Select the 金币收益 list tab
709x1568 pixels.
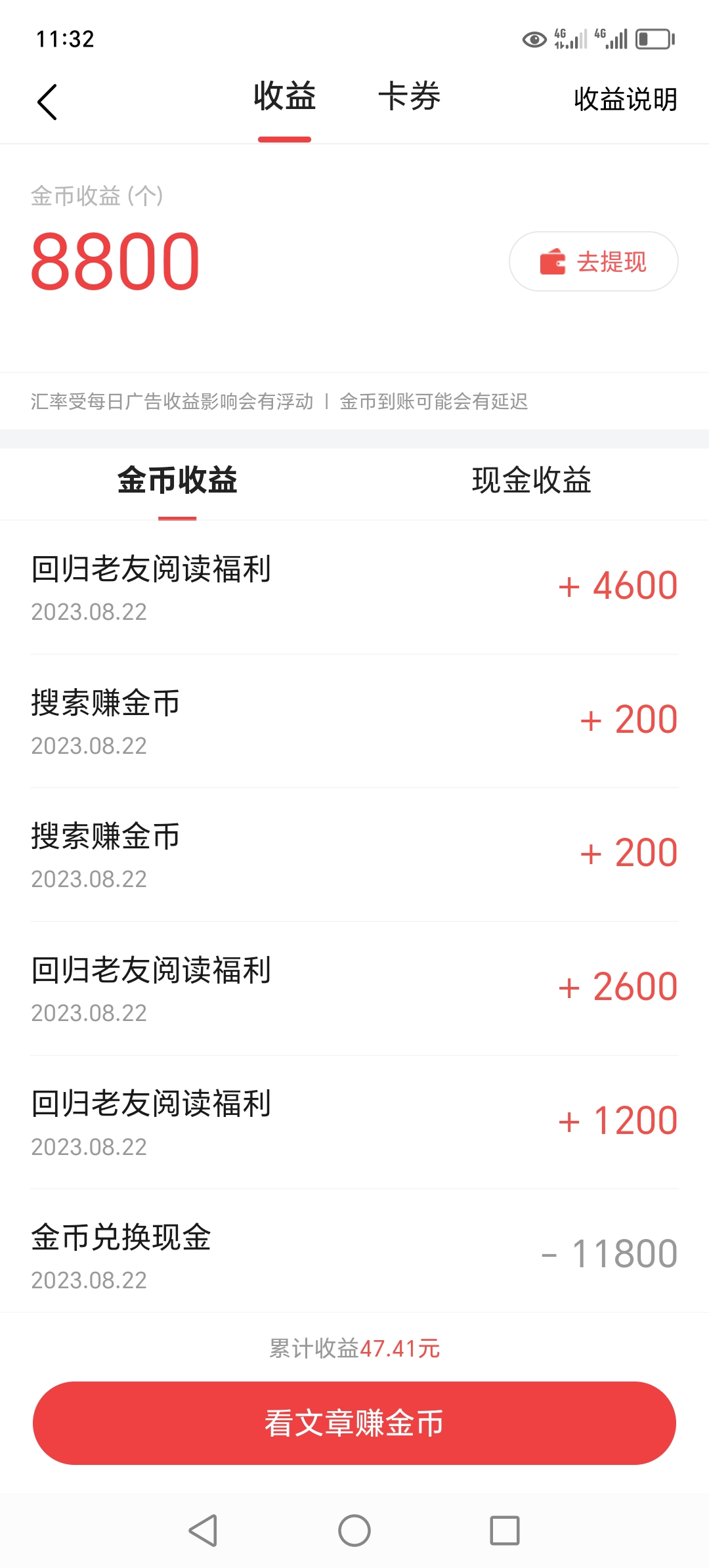[x=177, y=480]
